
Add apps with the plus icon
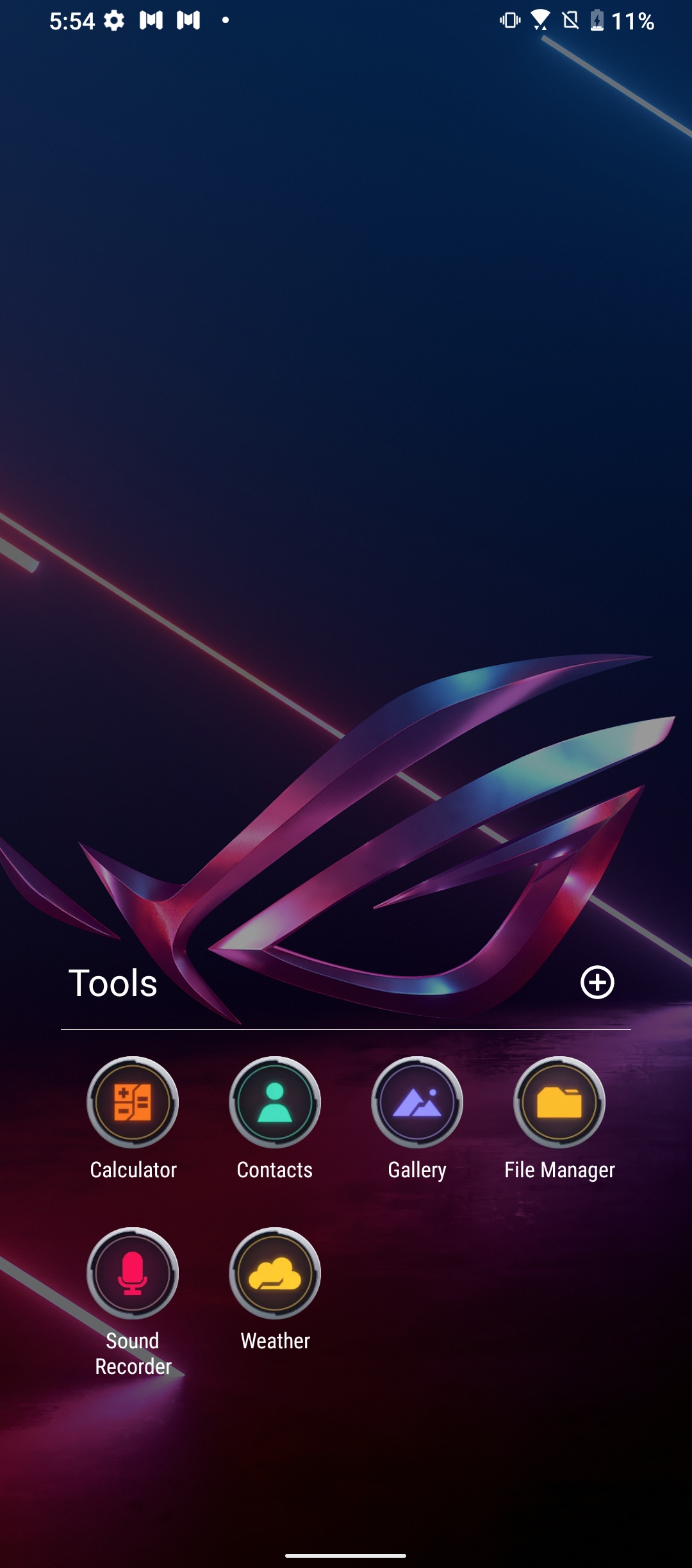pyautogui.click(x=597, y=983)
